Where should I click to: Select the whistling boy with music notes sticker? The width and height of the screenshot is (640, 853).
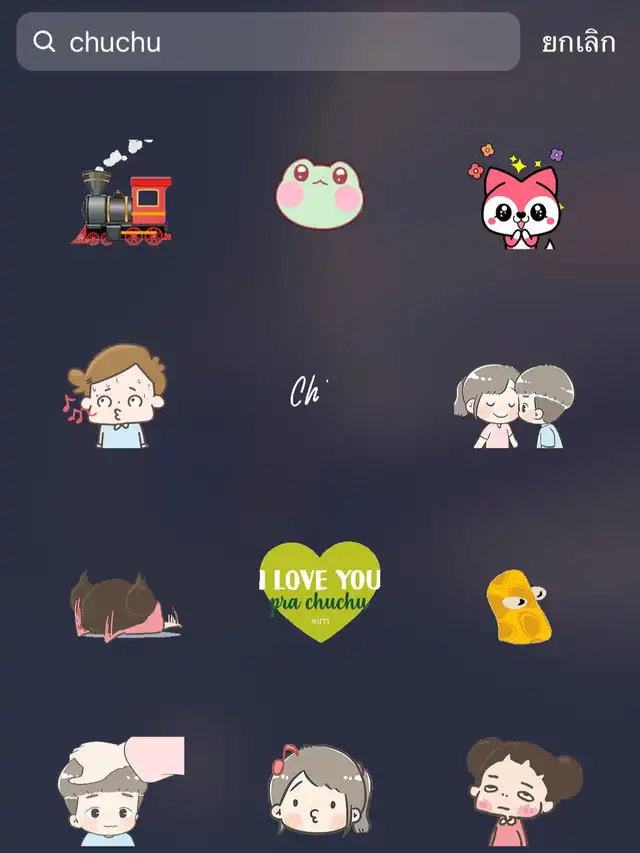(x=115, y=395)
